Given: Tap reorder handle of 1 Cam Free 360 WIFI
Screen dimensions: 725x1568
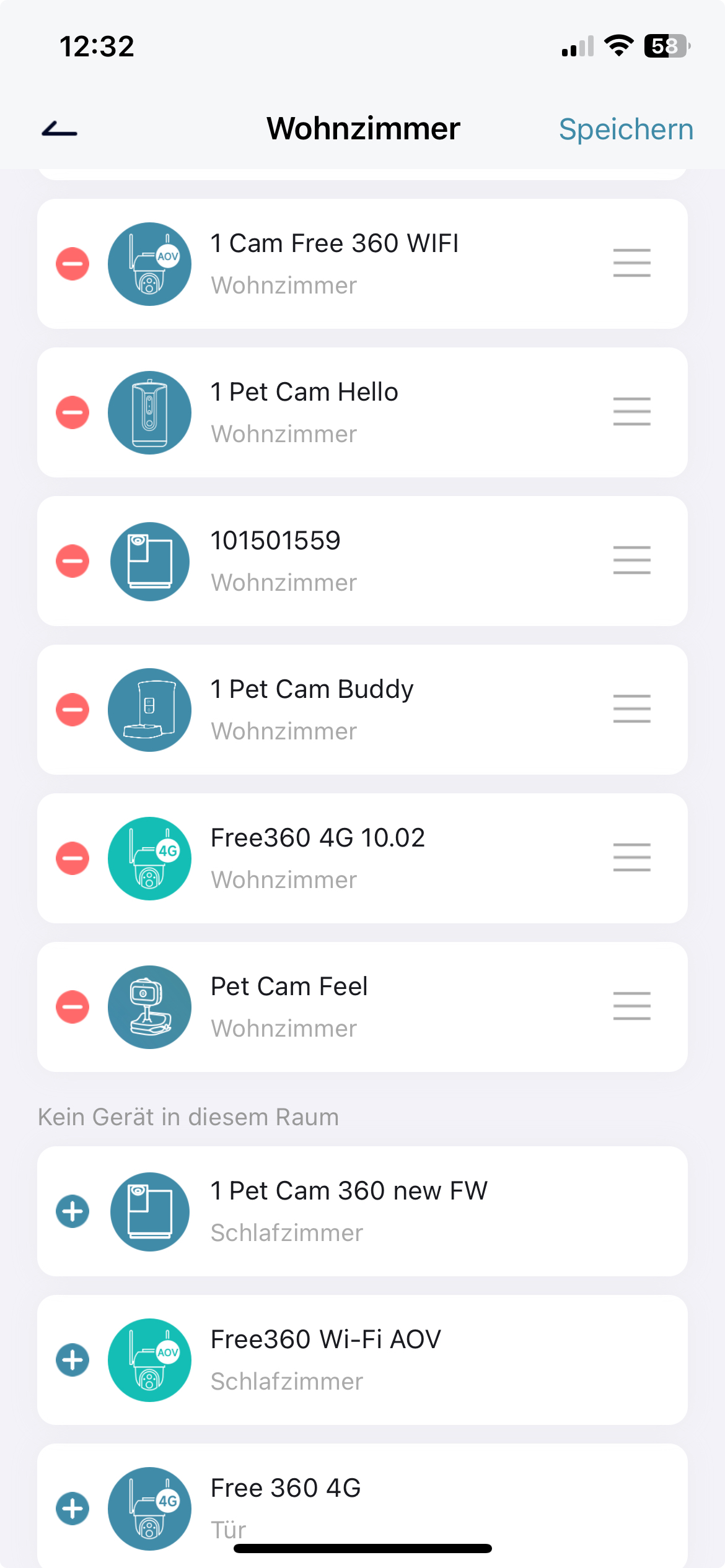Looking at the screenshot, I should click(x=631, y=263).
